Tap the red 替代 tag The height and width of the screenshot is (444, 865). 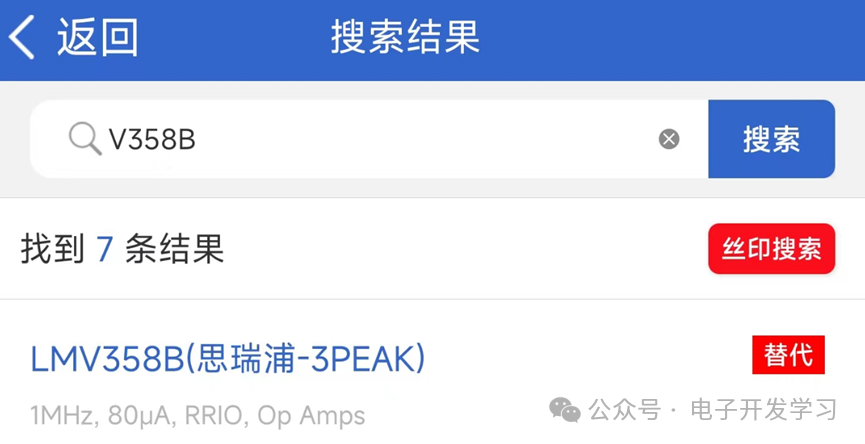pyautogui.click(x=788, y=355)
